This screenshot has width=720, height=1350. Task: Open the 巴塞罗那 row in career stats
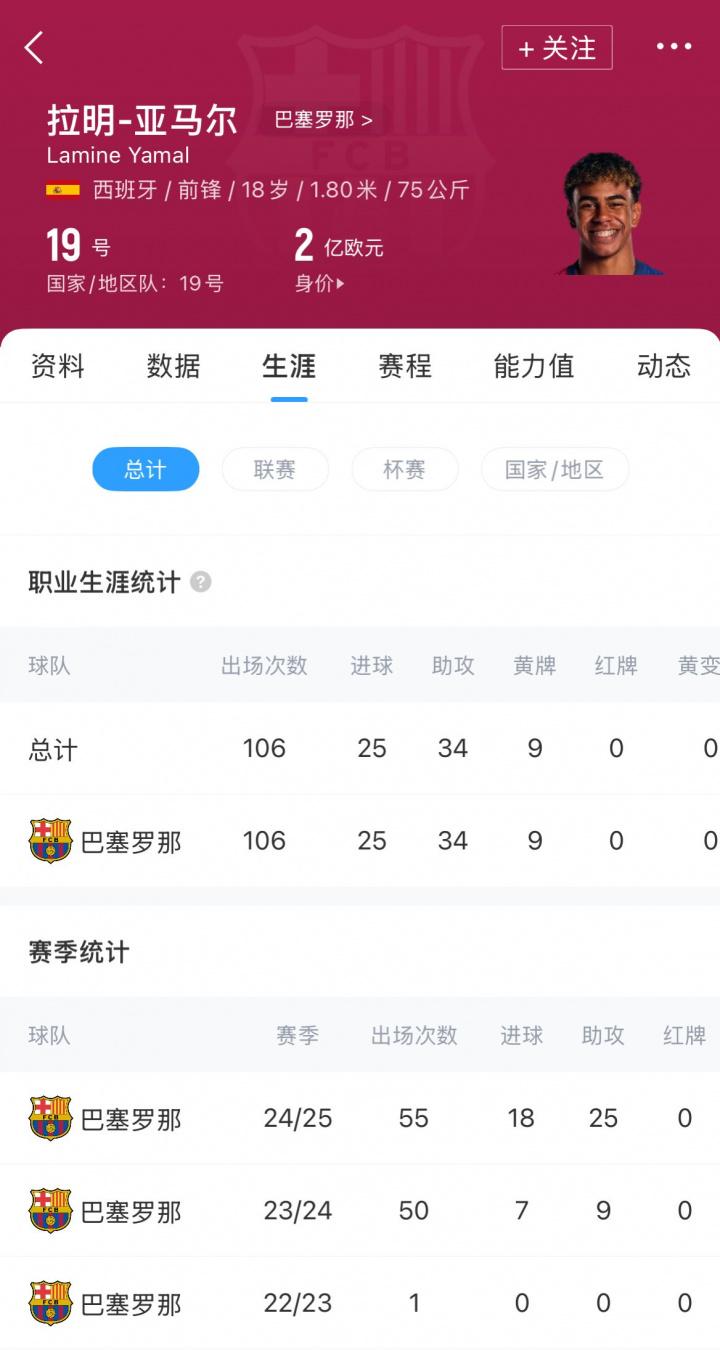tap(360, 841)
